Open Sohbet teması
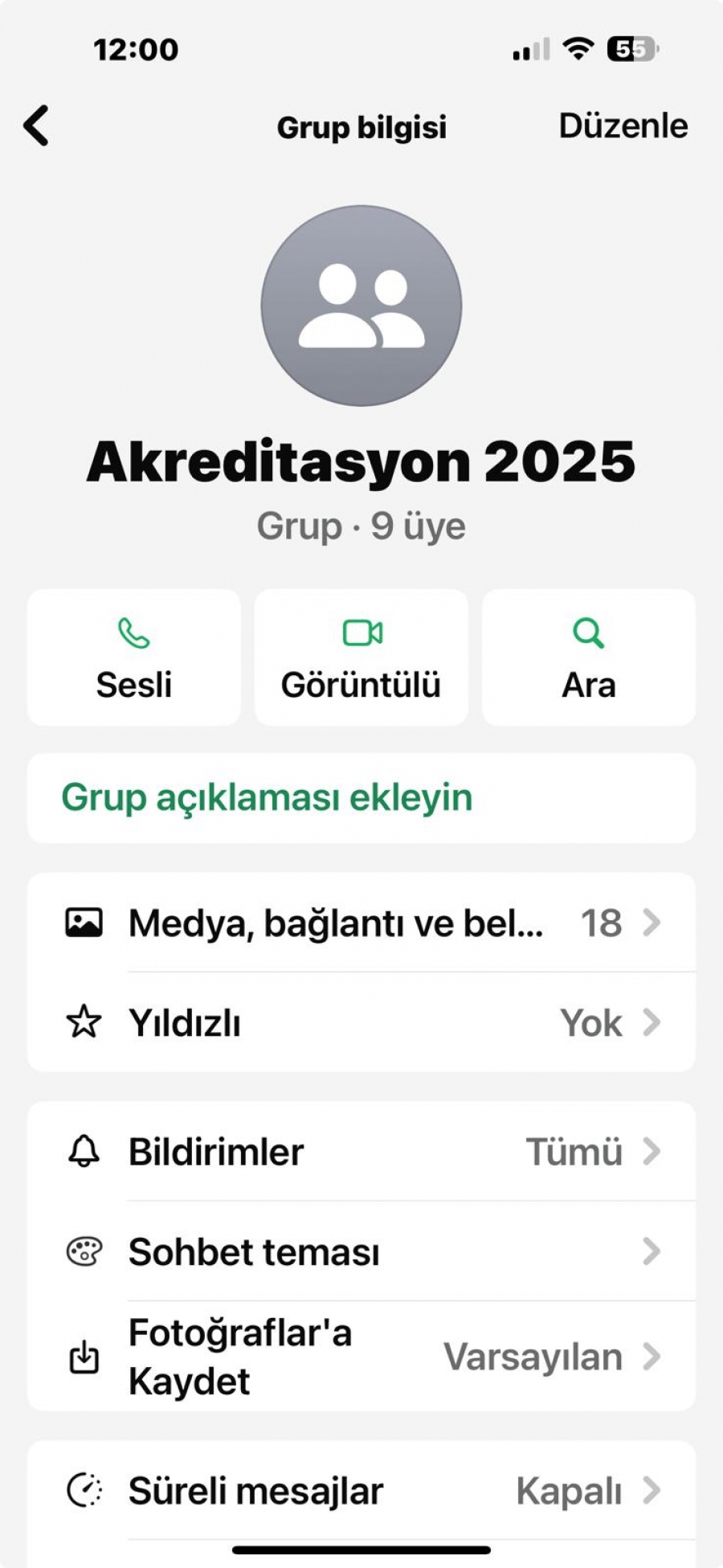The height and width of the screenshot is (1568, 723). (x=361, y=1251)
